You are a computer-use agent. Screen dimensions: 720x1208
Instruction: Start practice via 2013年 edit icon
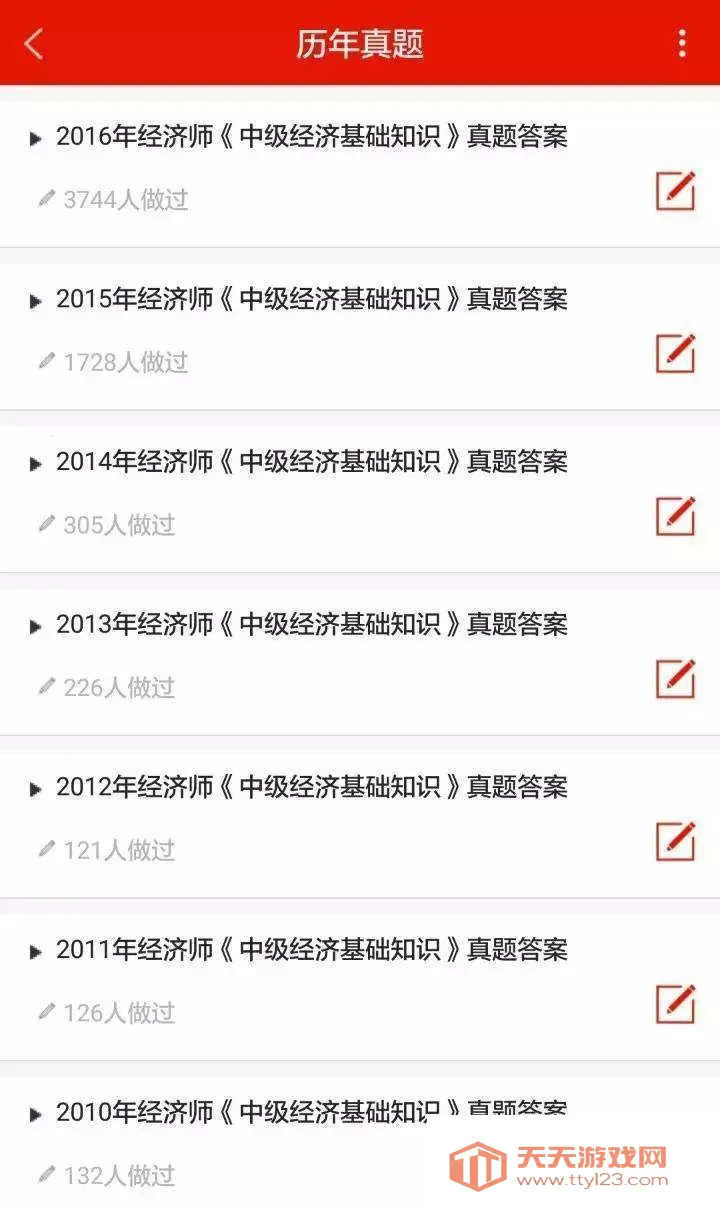pyautogui.click(x=675, y=678)
